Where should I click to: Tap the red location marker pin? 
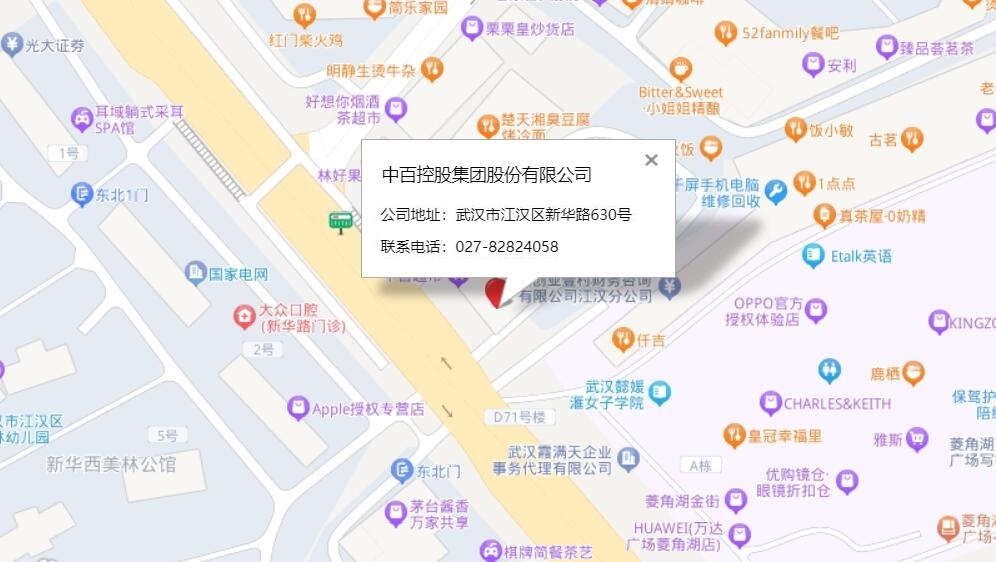pyautogui.click(x=496, y=293)
